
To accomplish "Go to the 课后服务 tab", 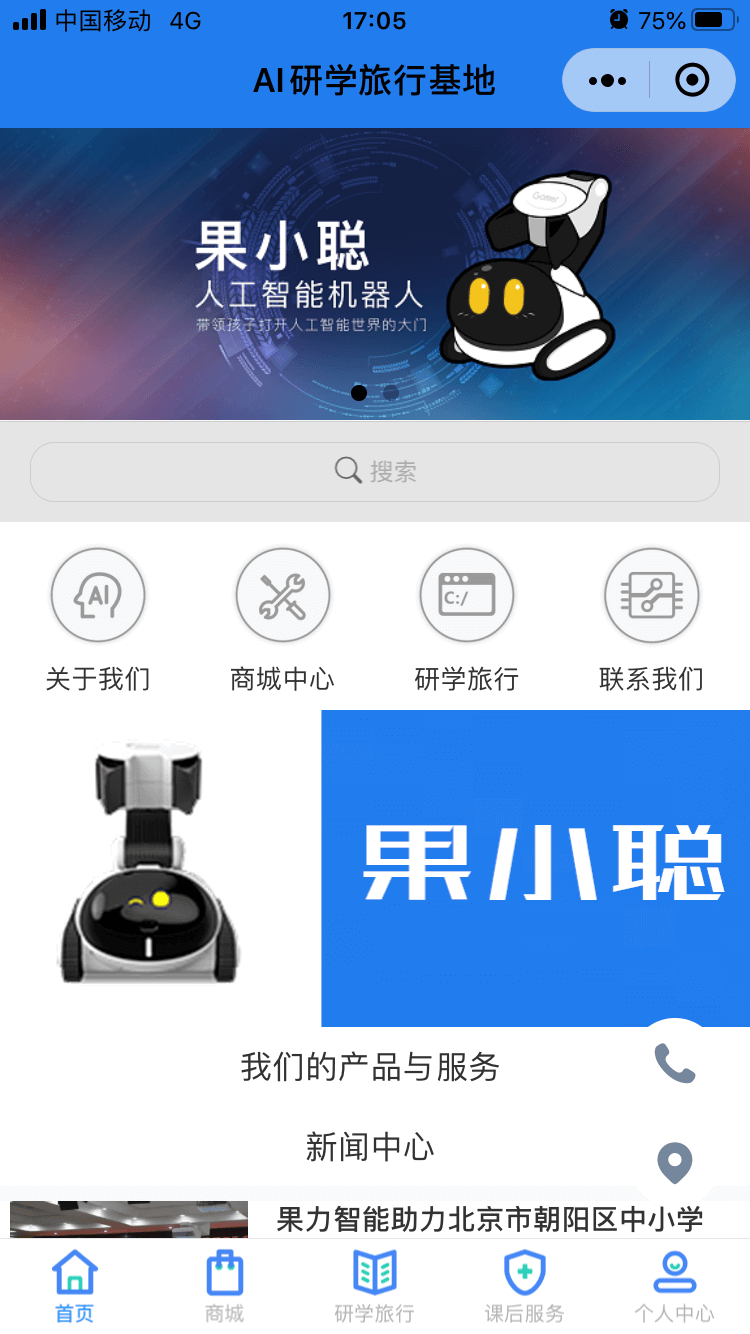I will click(x=525, y=1286).
